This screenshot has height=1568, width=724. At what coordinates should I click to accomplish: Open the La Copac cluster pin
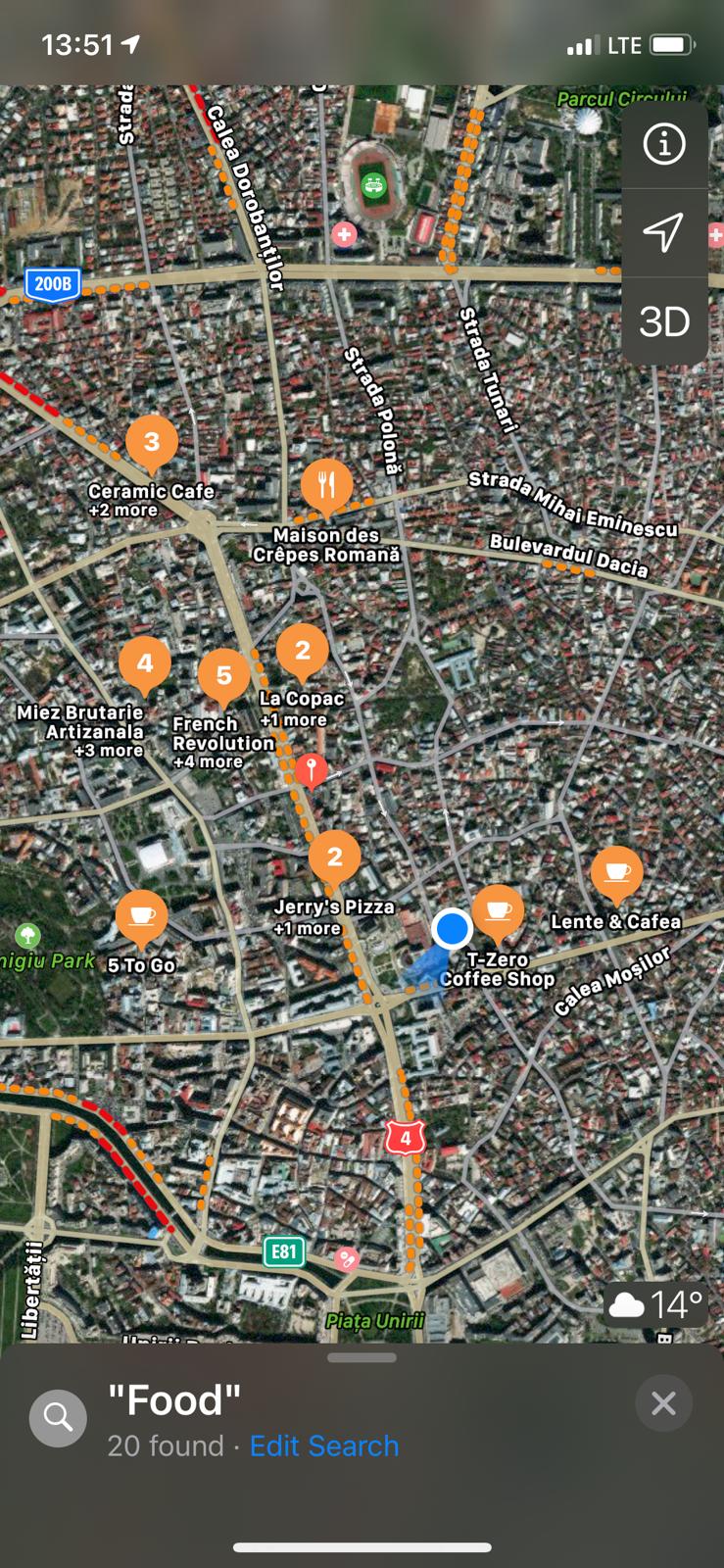(x=303, y=651)
